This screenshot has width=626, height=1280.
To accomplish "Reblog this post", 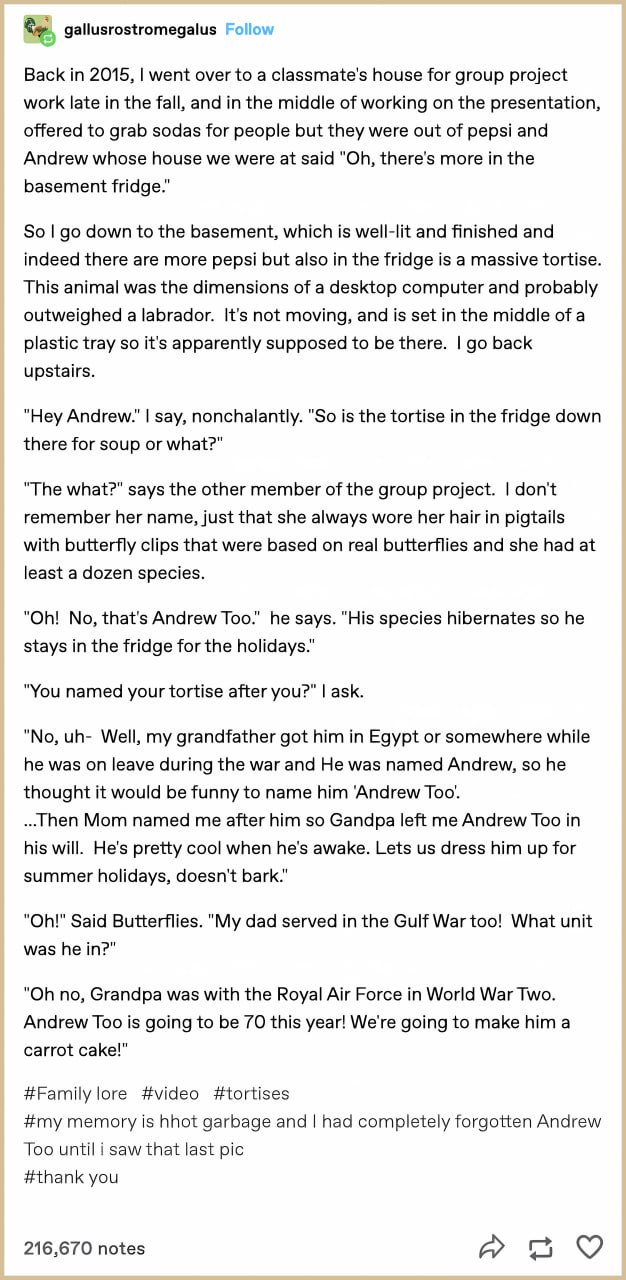I will pyautogui.click(x=540, y=1247).
